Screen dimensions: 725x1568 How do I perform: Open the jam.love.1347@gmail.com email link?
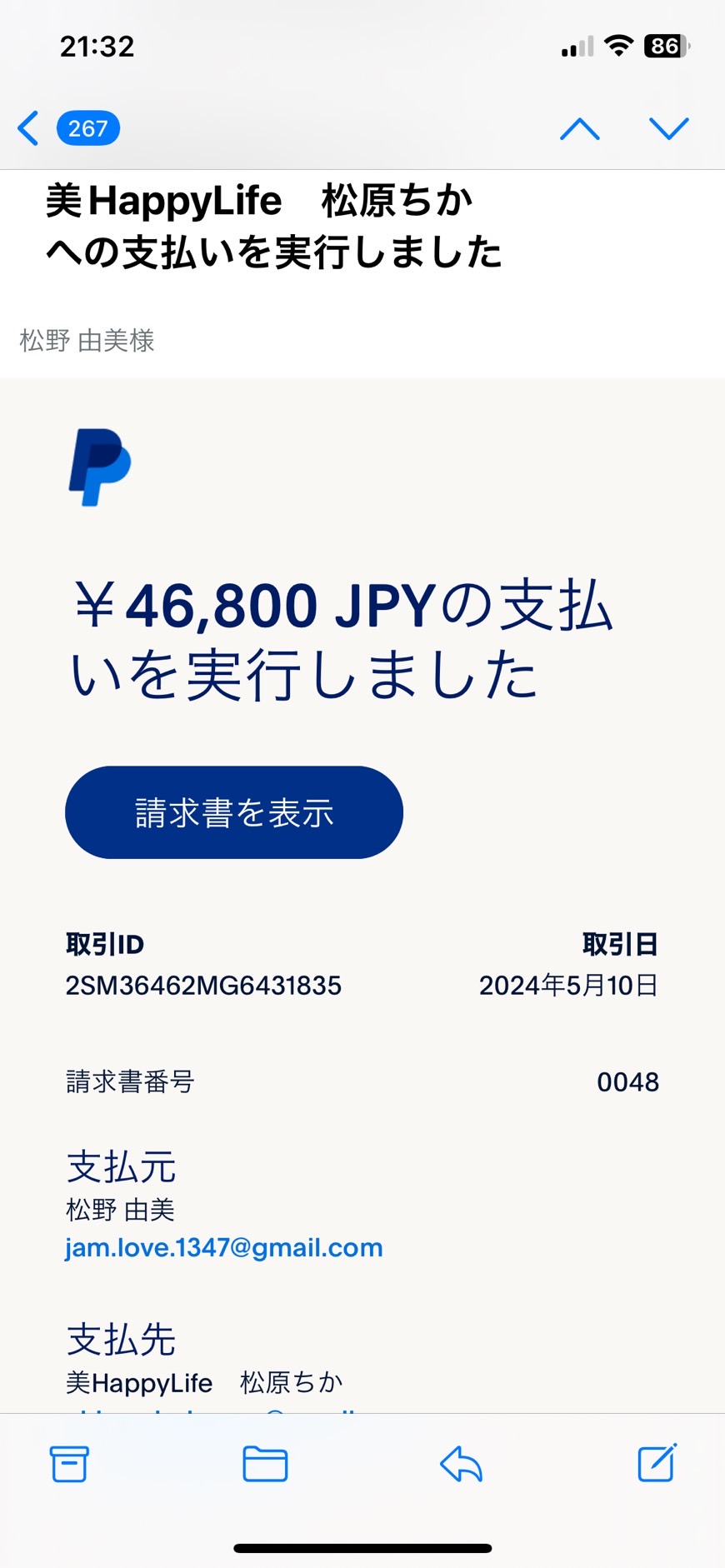click(224, 1247)
